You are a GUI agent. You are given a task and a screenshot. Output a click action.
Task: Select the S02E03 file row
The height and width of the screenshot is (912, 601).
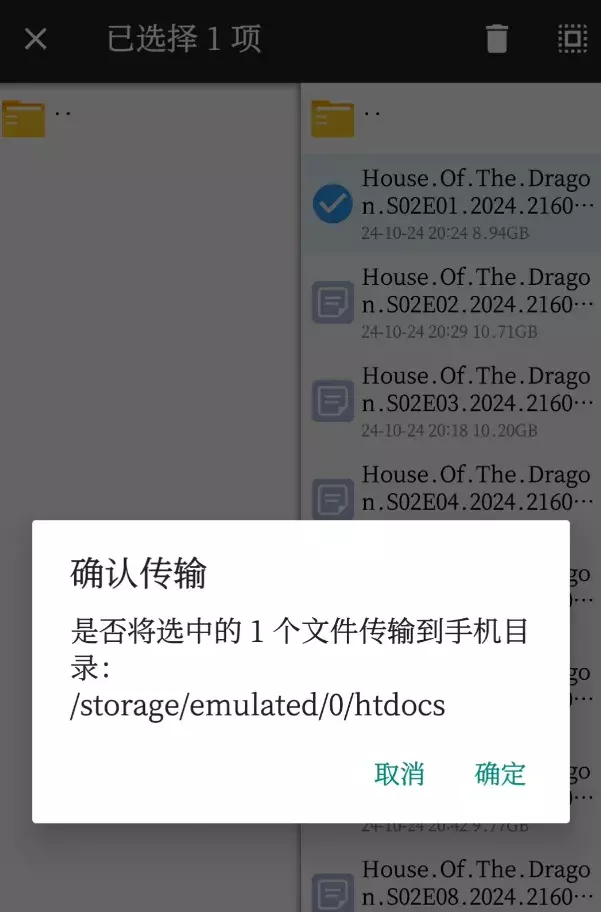[450, 401]
